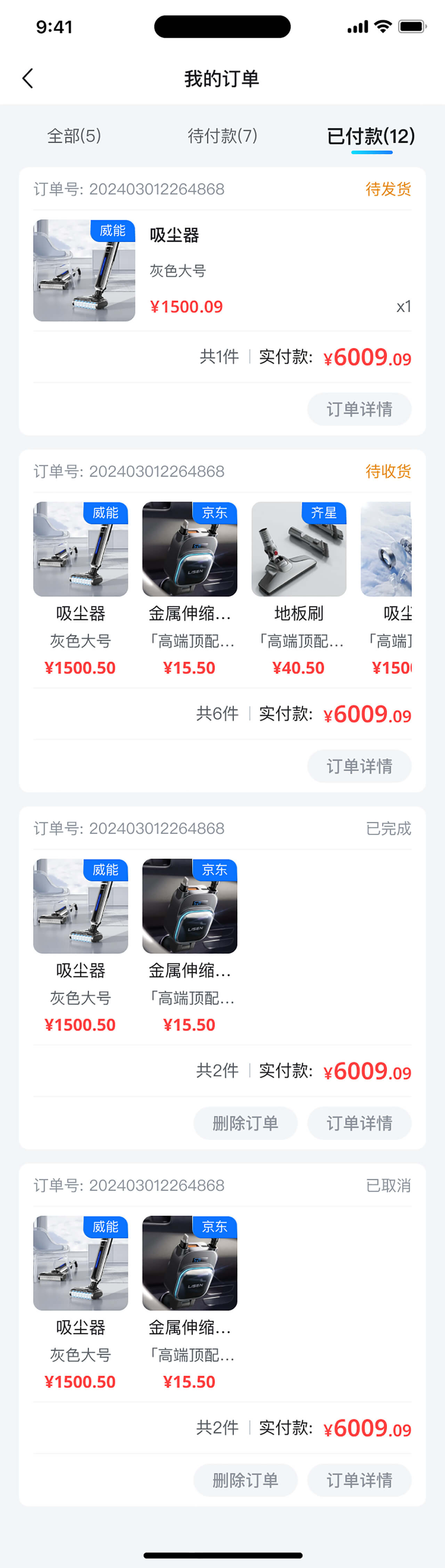The height and width of the screenshot is (1568, 445).
Task: Delete the 已取消 order via 删除订单
Action: (245, 1480)
